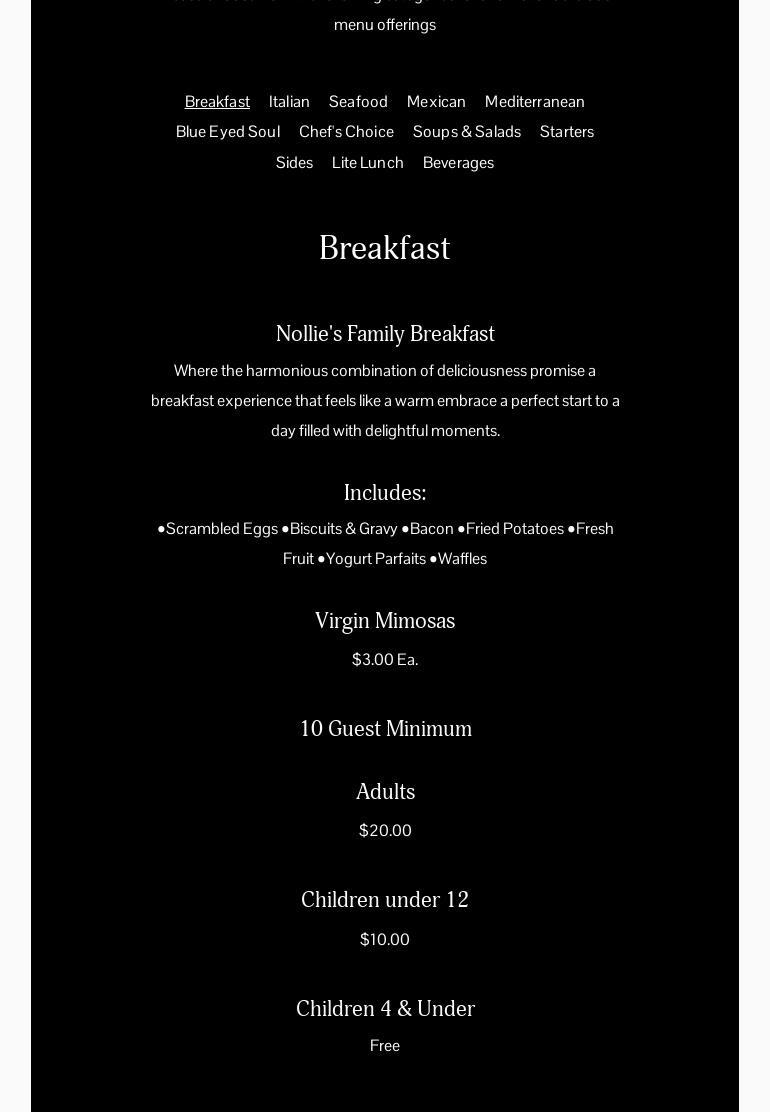Click Nollie's Family Breakfast title
The width and height of the screenshot is (770, 1112).
pos(385,334)
